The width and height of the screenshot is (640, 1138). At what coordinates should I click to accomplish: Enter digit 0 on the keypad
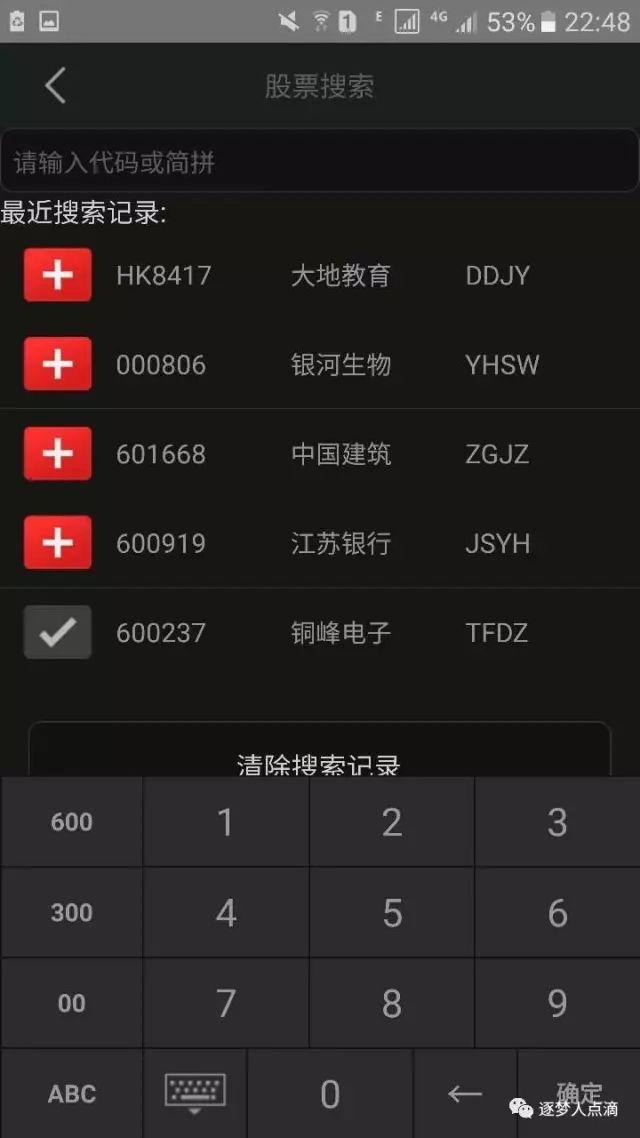point(330,1094)
